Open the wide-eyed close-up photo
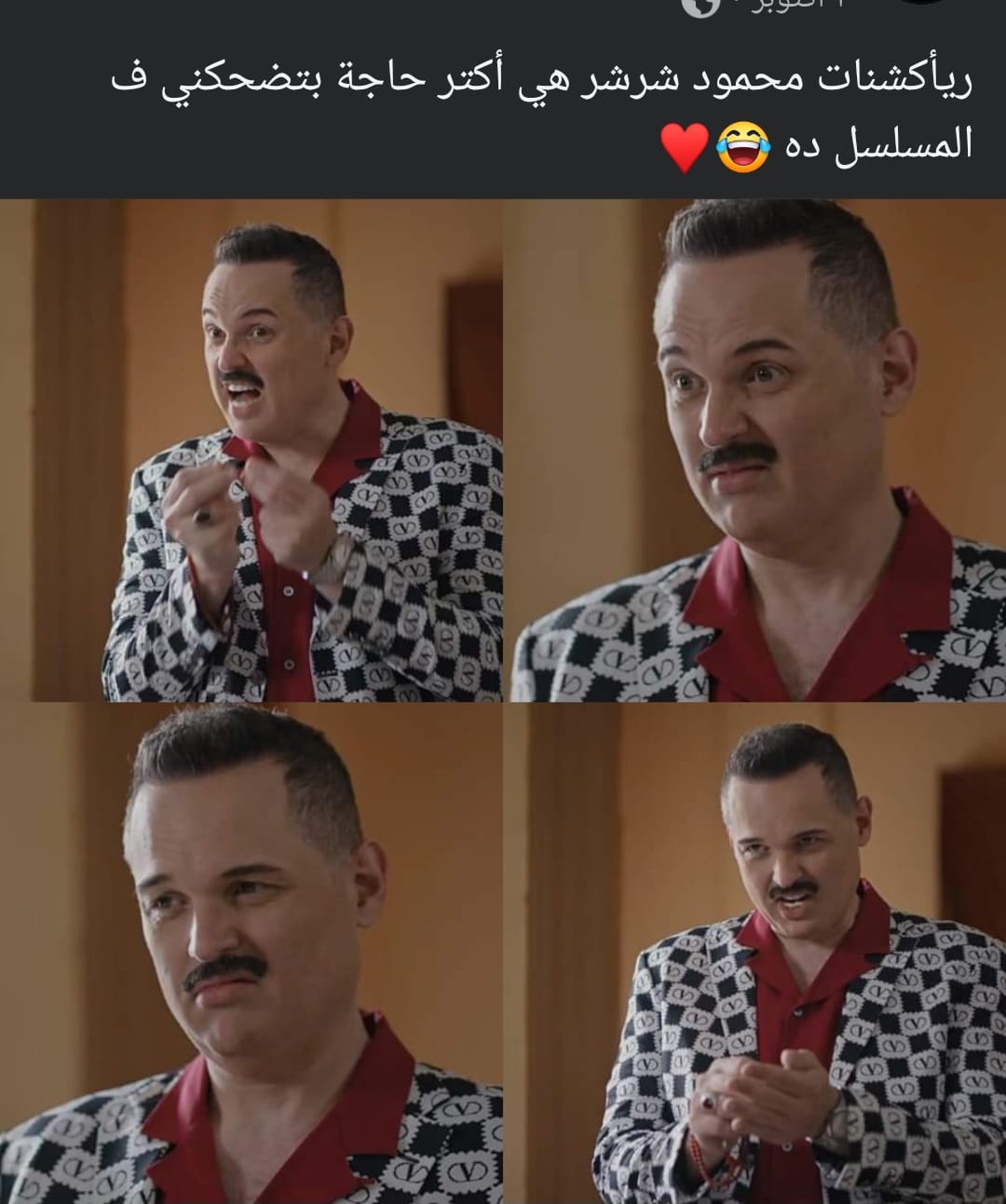 click(756, 452)
